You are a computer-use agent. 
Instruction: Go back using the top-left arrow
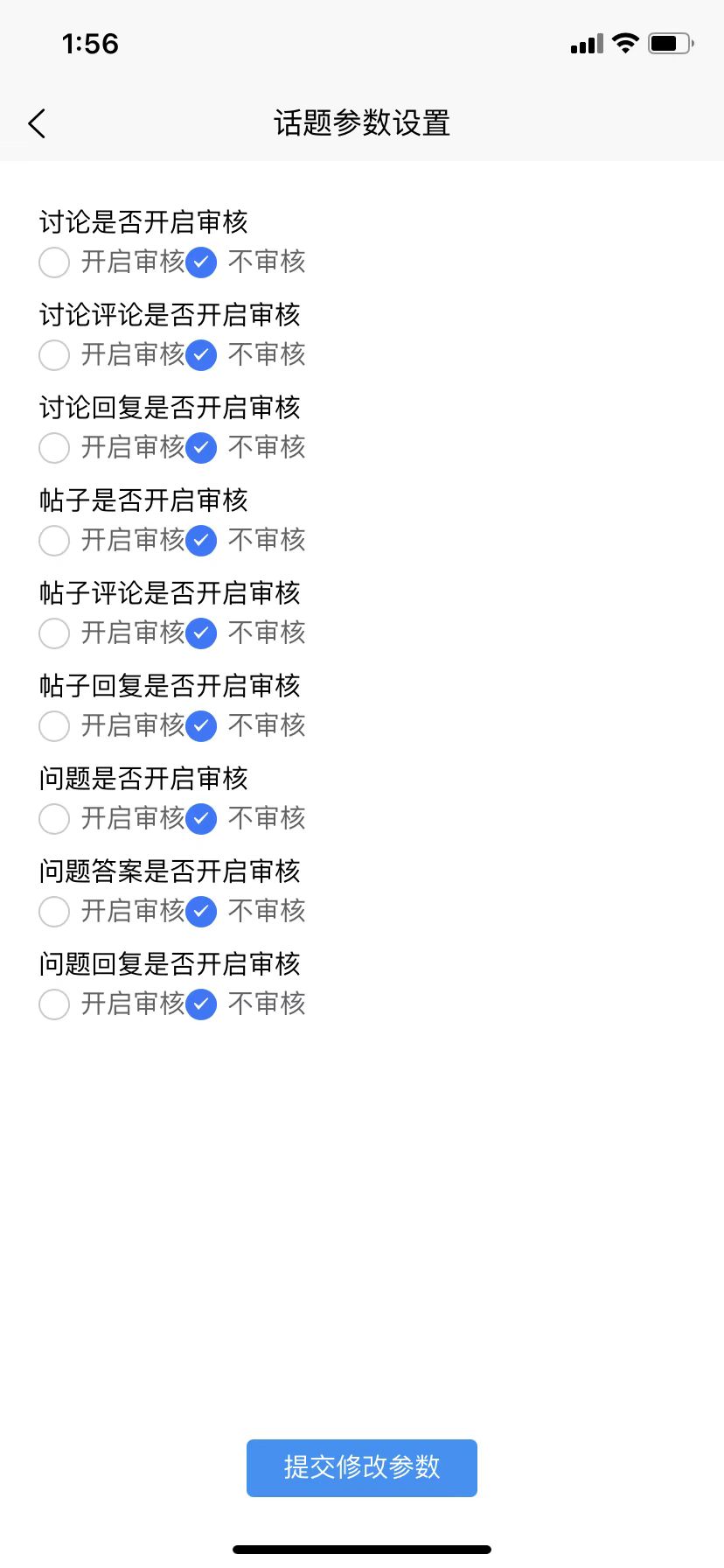37,124
